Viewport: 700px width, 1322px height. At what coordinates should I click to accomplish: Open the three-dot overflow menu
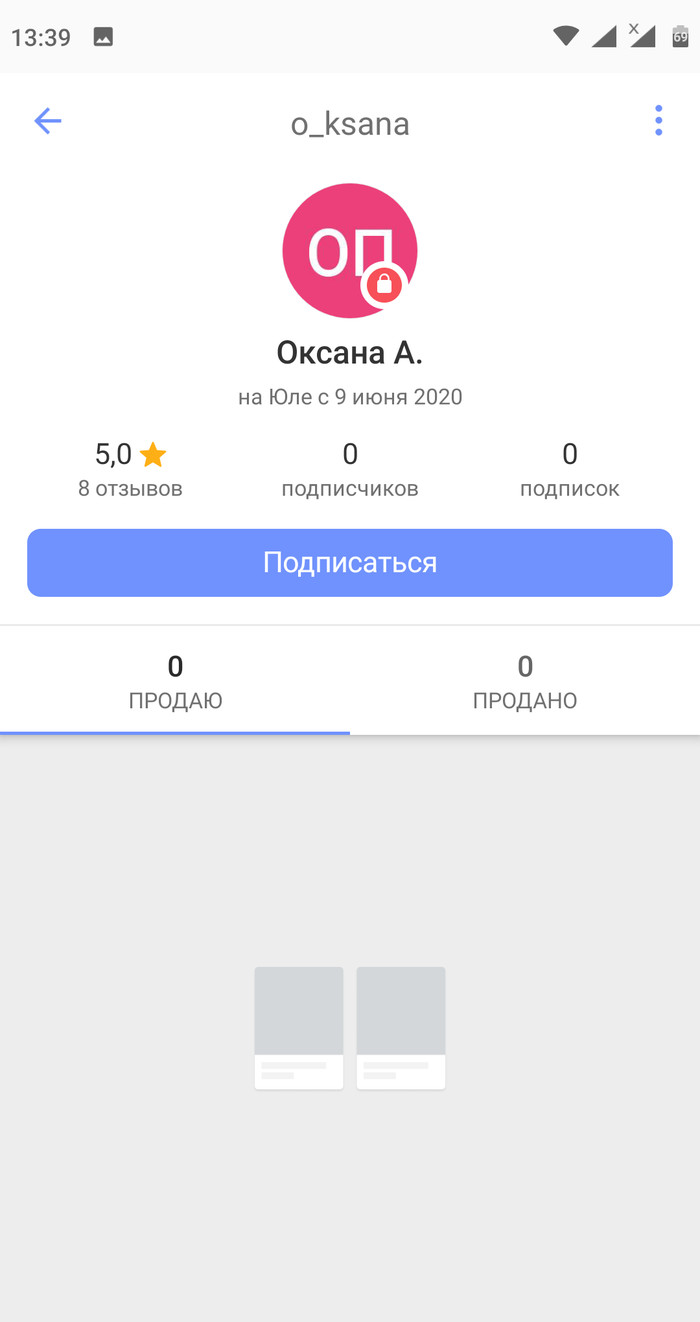658,121
